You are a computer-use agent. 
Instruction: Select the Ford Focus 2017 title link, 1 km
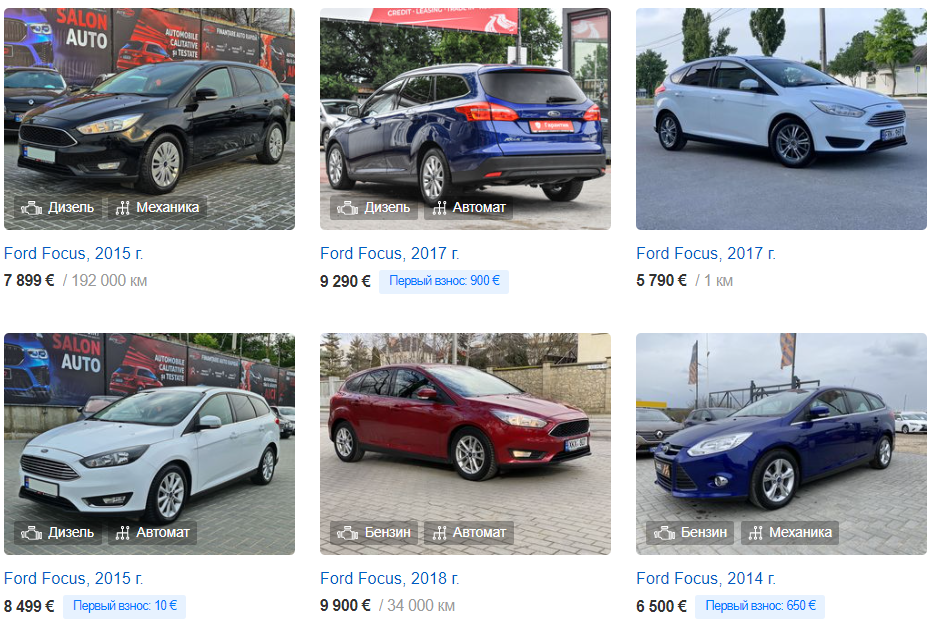[x=706, y=253]
